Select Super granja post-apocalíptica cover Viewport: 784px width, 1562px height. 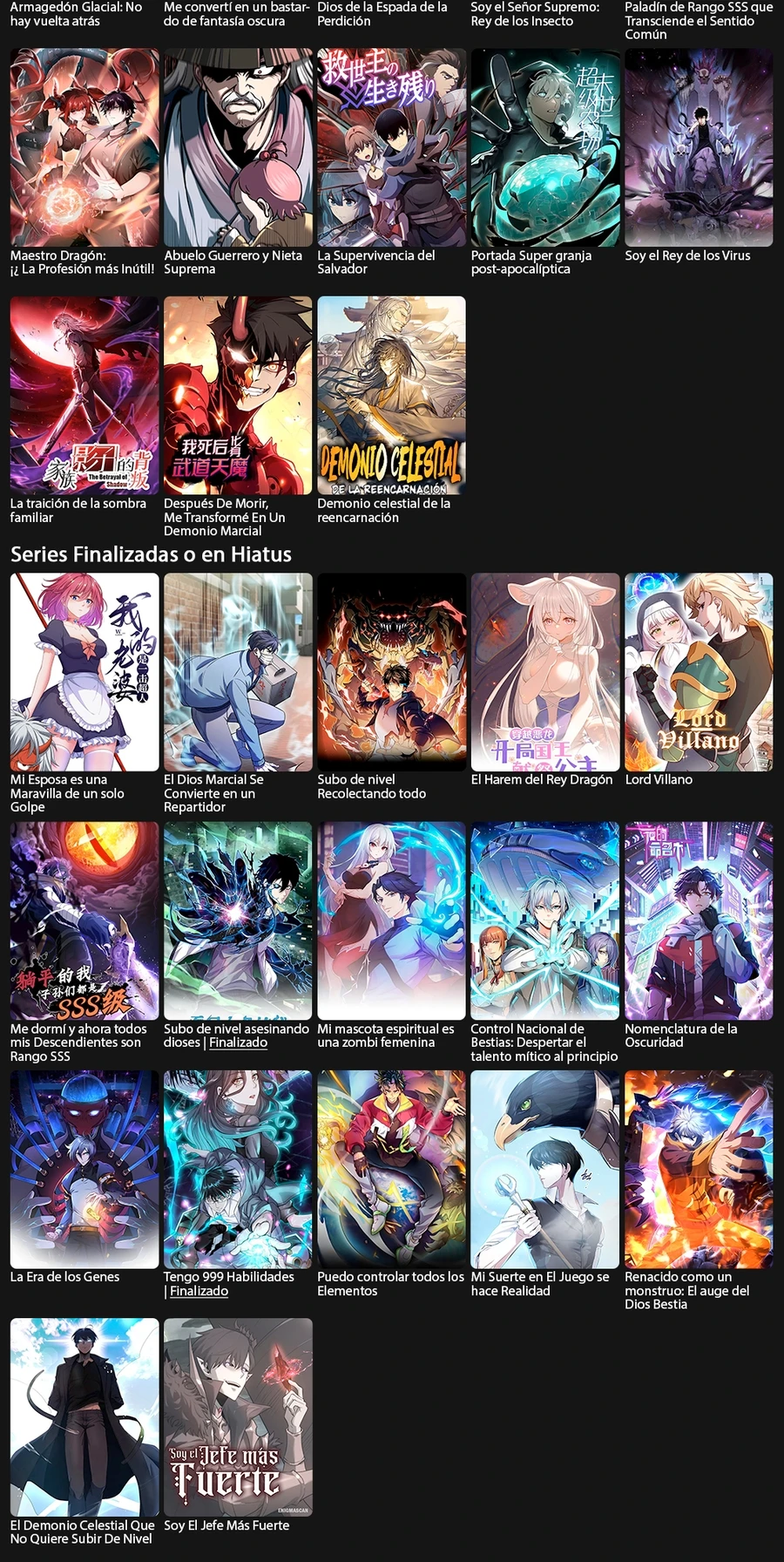point(545,147)
